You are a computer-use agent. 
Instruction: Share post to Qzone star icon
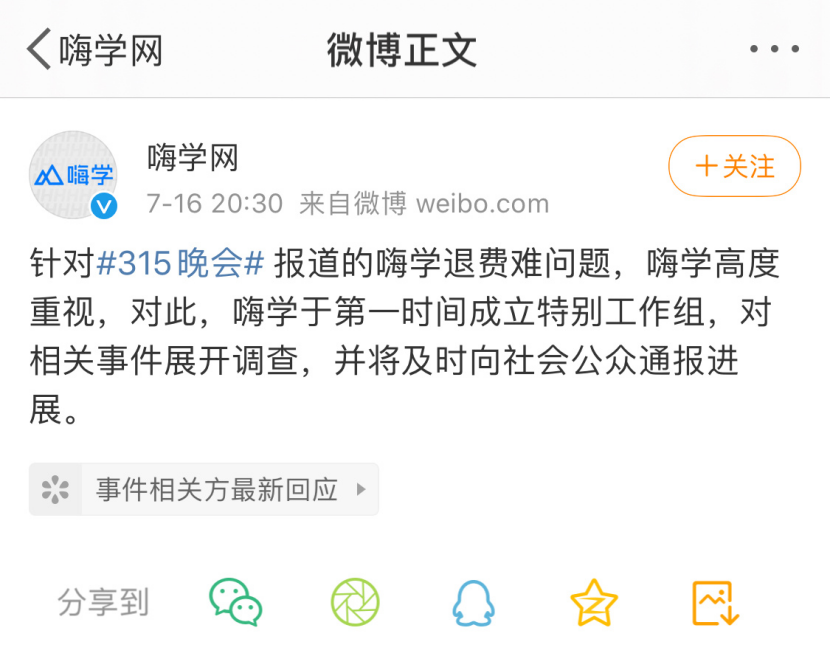594,603
